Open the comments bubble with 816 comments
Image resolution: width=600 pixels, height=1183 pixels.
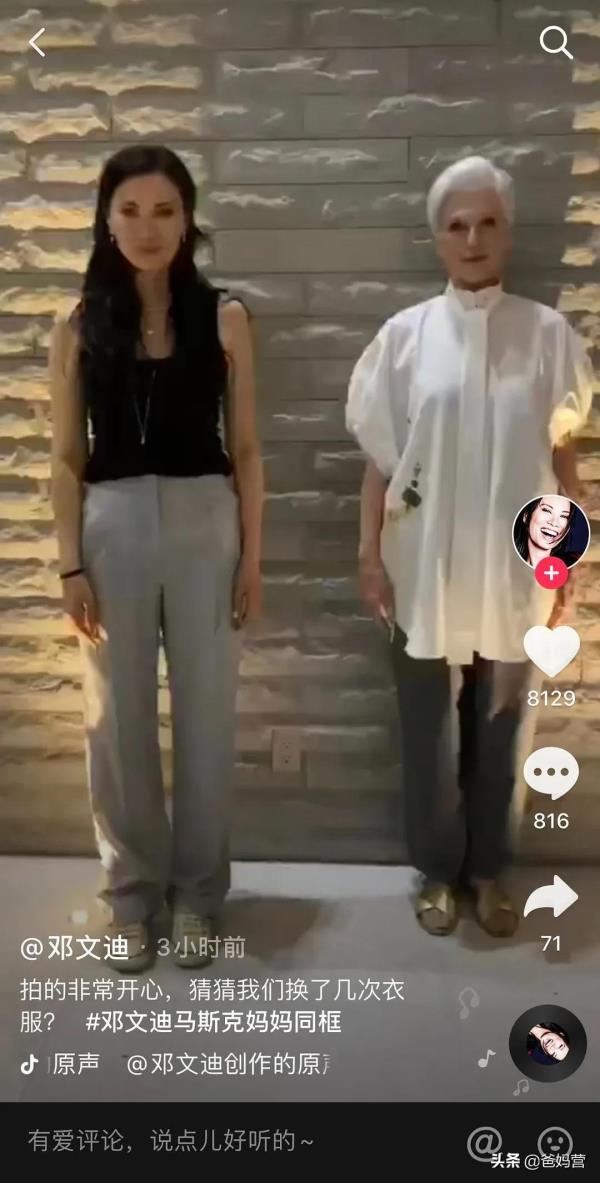coord(551,774)
